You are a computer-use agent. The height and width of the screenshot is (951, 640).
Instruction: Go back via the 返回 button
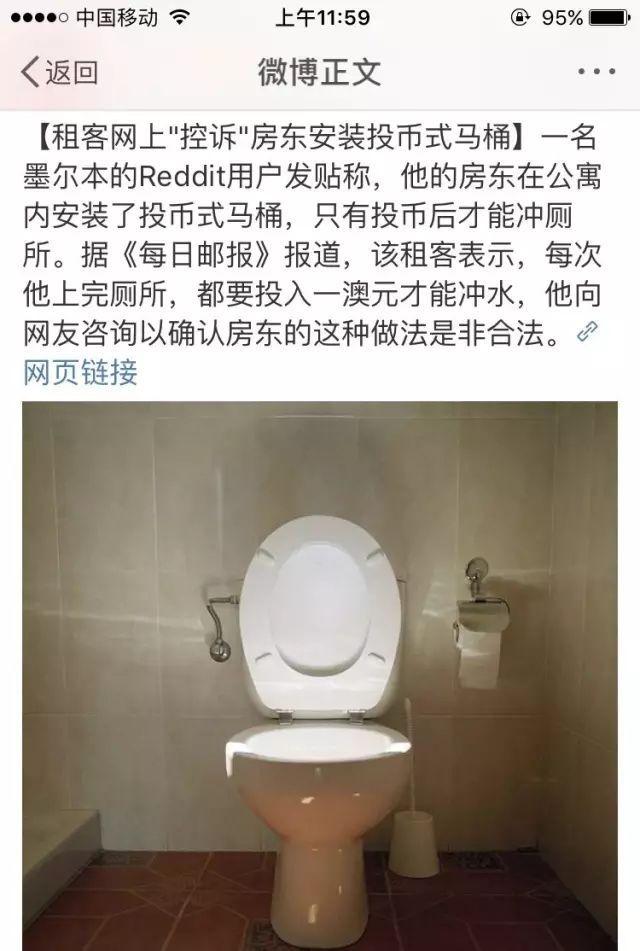point(60,72)
